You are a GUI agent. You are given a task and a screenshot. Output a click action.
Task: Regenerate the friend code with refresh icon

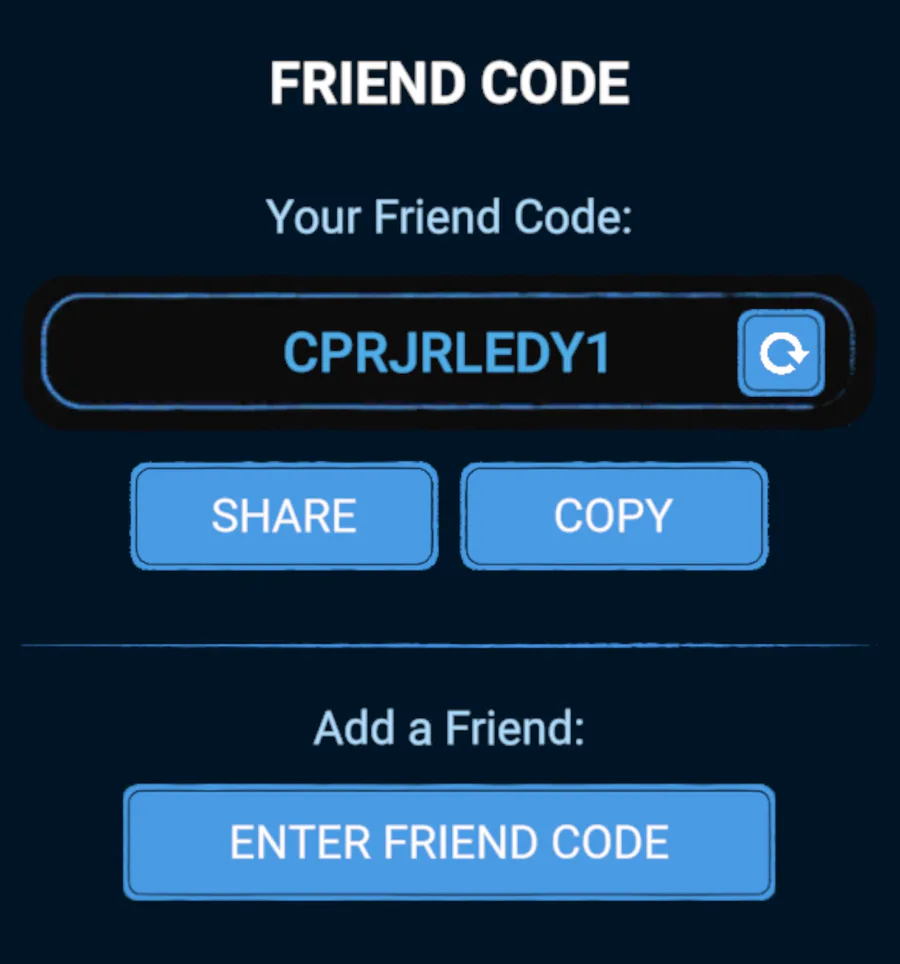point(781,353)
